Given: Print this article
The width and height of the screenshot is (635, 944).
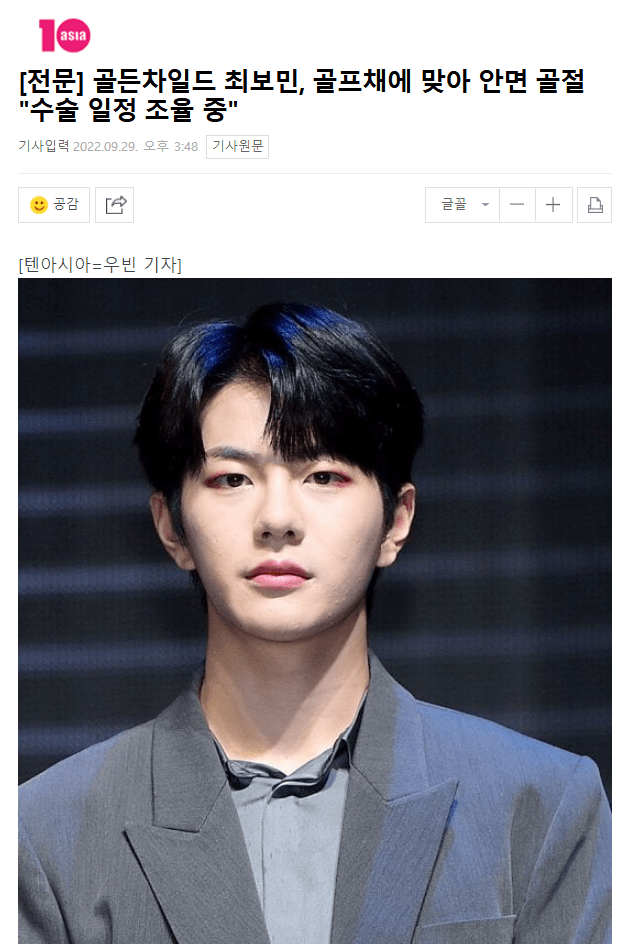Looking at the screenshot, I should (594, 205).
